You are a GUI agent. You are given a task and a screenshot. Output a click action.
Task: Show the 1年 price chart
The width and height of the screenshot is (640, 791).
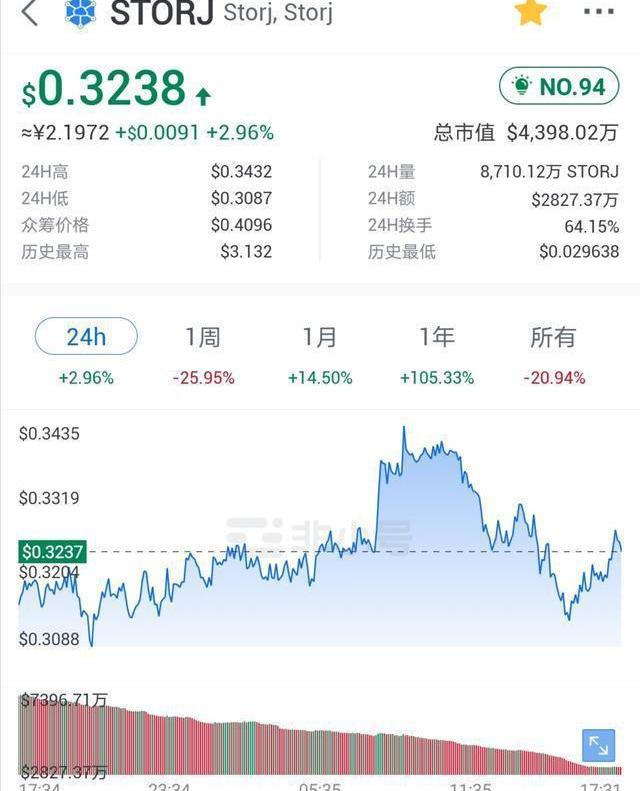pyautogui.click(x=437, y=337)
